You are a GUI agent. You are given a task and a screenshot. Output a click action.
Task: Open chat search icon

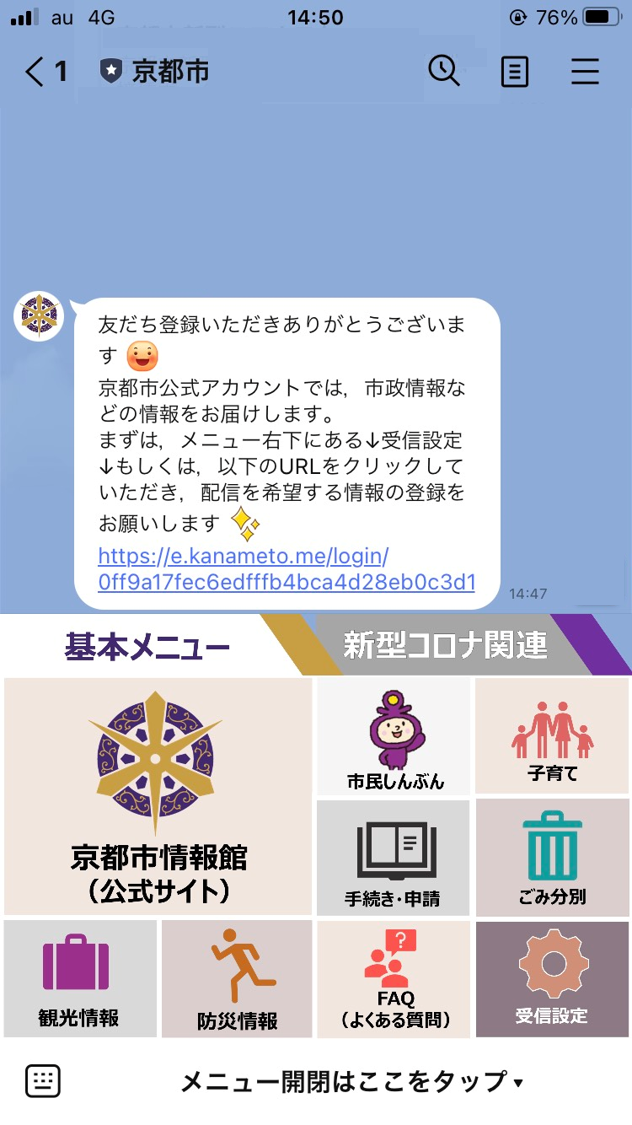point(444,71)
